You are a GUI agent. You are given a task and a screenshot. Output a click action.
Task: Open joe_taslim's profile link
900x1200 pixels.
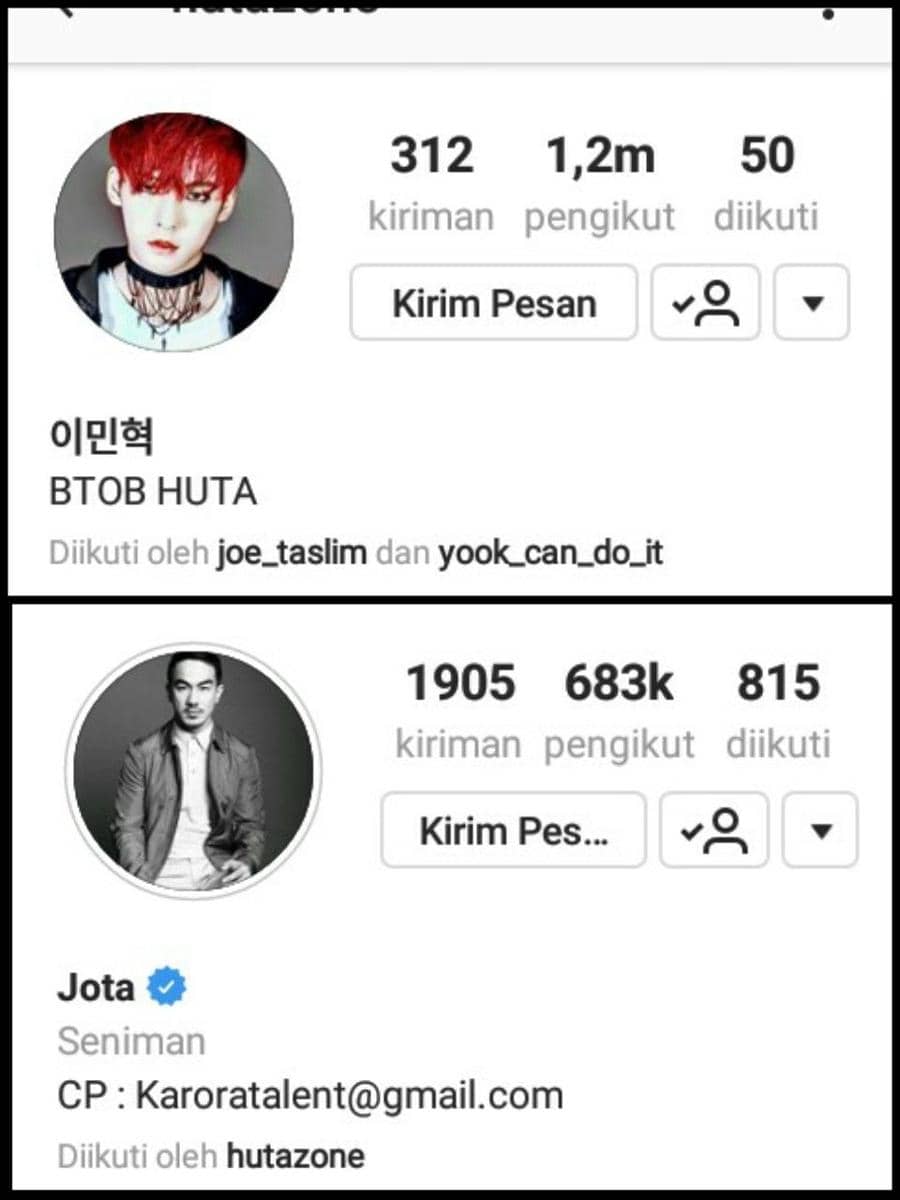(292, 551)
